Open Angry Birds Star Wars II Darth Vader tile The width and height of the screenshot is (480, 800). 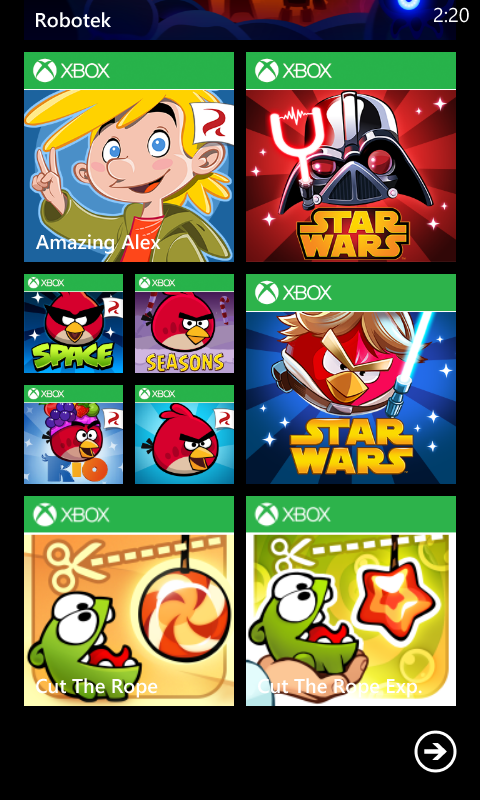[x=351, y=157]
